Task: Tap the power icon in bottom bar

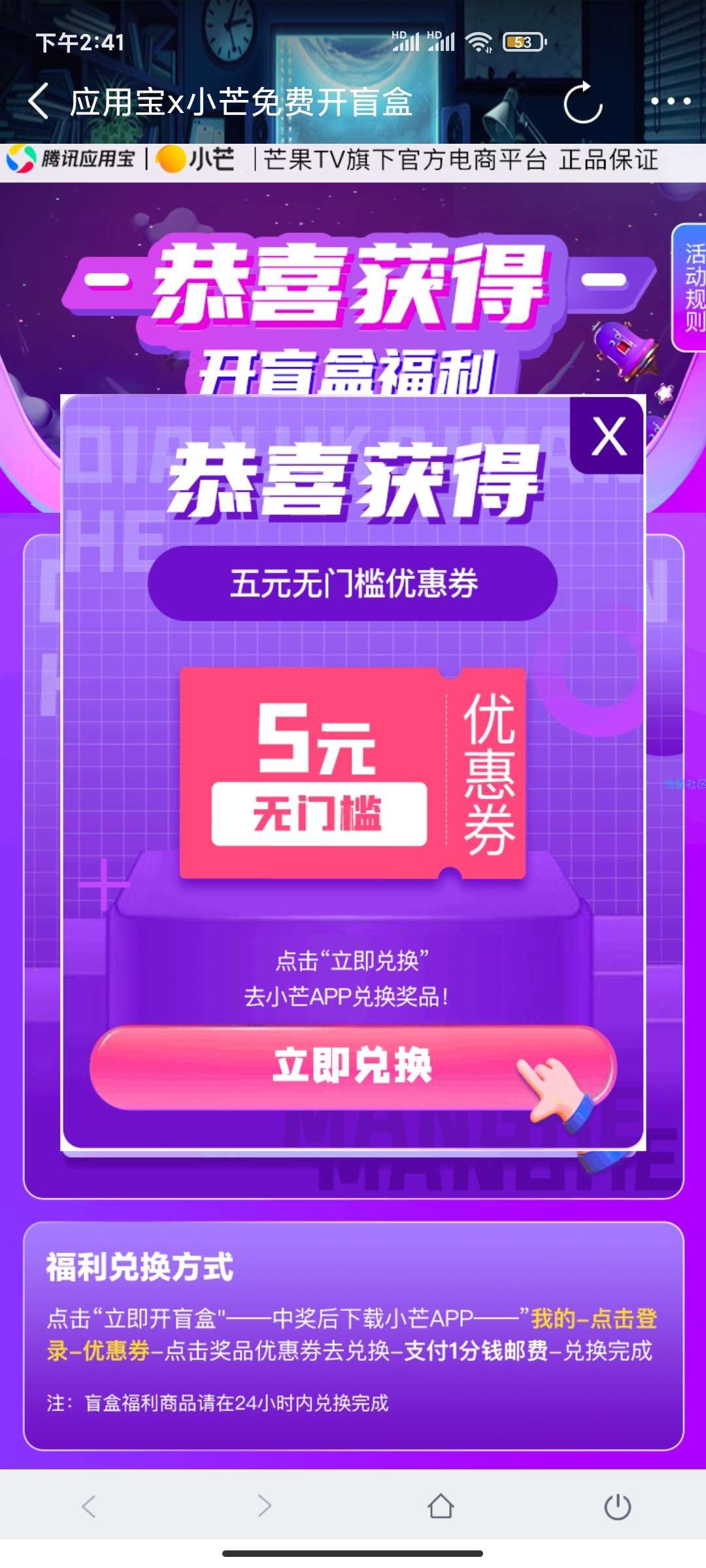Action: [x=617, y=1507]
